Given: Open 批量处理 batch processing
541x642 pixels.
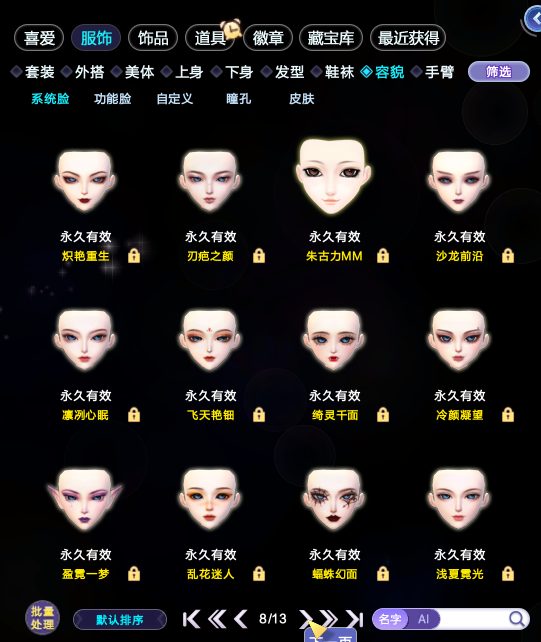Looking at the screenshot, I should [x=42, y=618].
